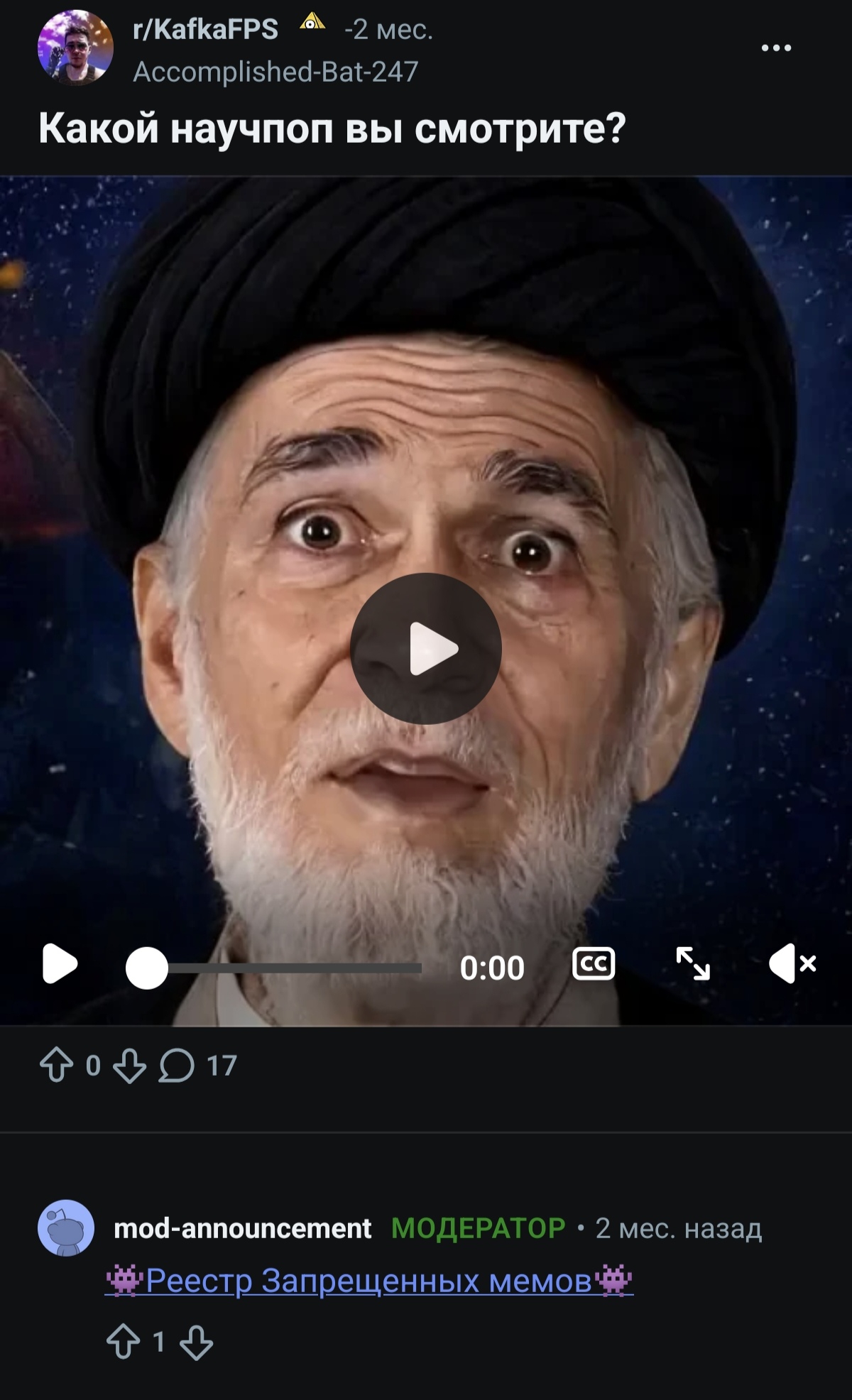Open Accomplished-Bat-247's profile
852x1400 pixels.
(275, 72)
